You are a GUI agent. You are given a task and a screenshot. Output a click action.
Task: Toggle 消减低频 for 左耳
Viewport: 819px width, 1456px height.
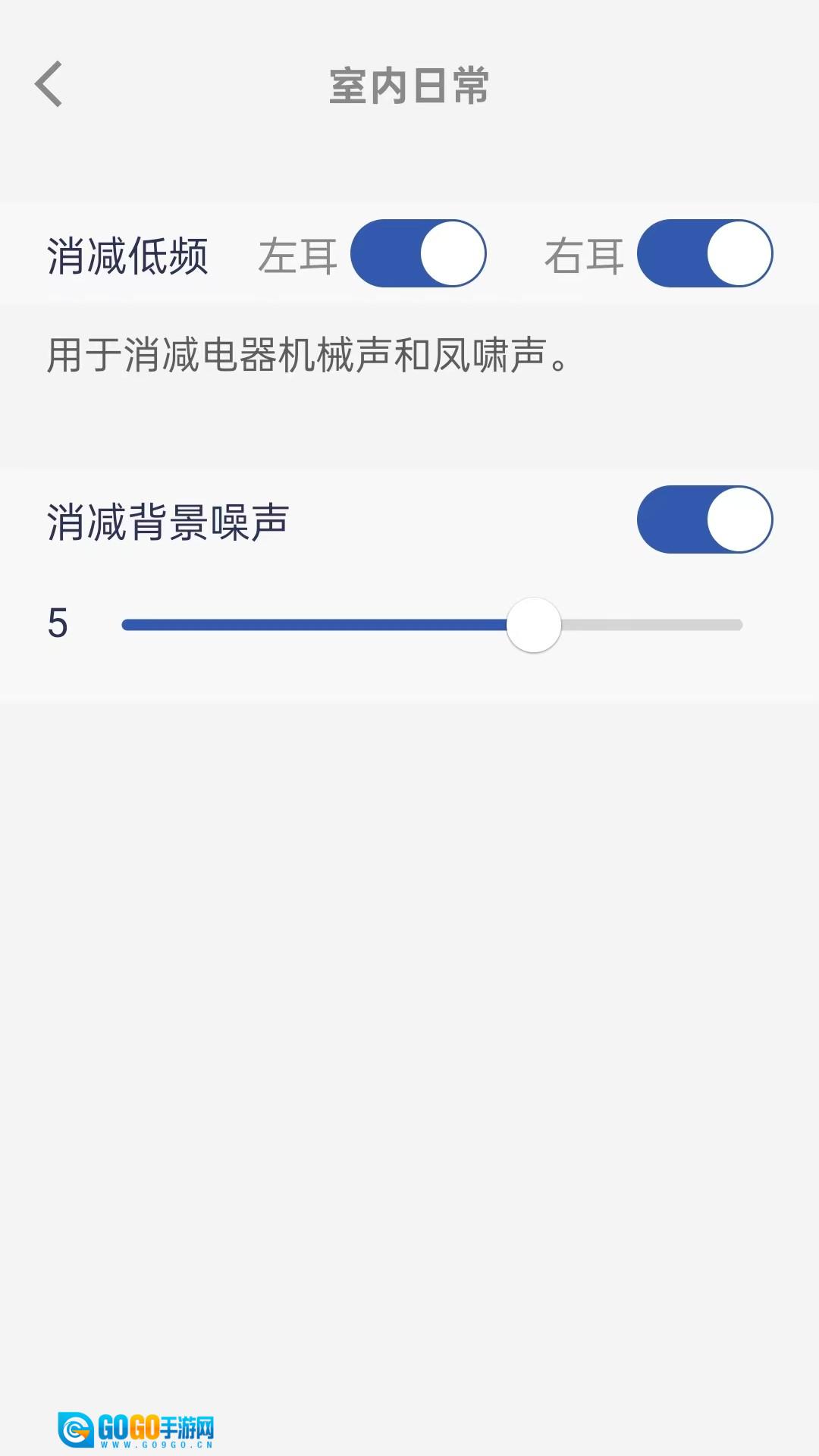coord(418,253)
